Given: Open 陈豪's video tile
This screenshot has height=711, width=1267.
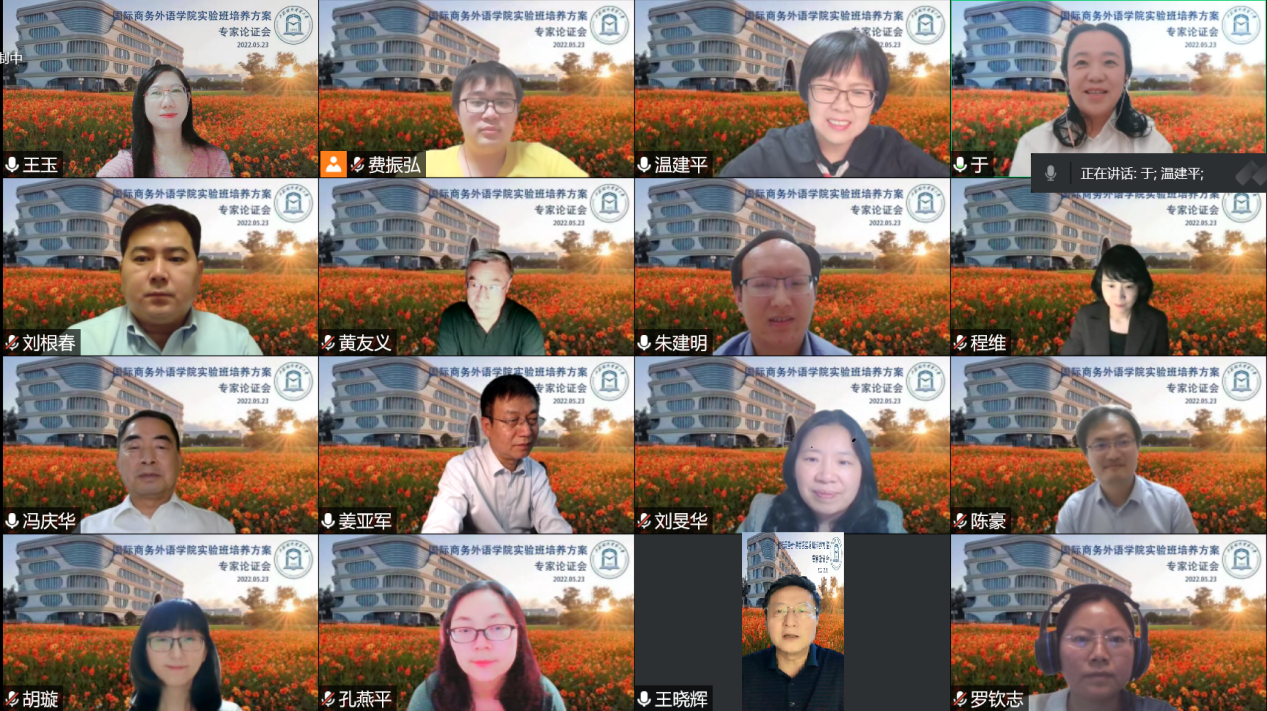Looking at the screenshot, I should pyautogui.click(x=1108, y=445).
